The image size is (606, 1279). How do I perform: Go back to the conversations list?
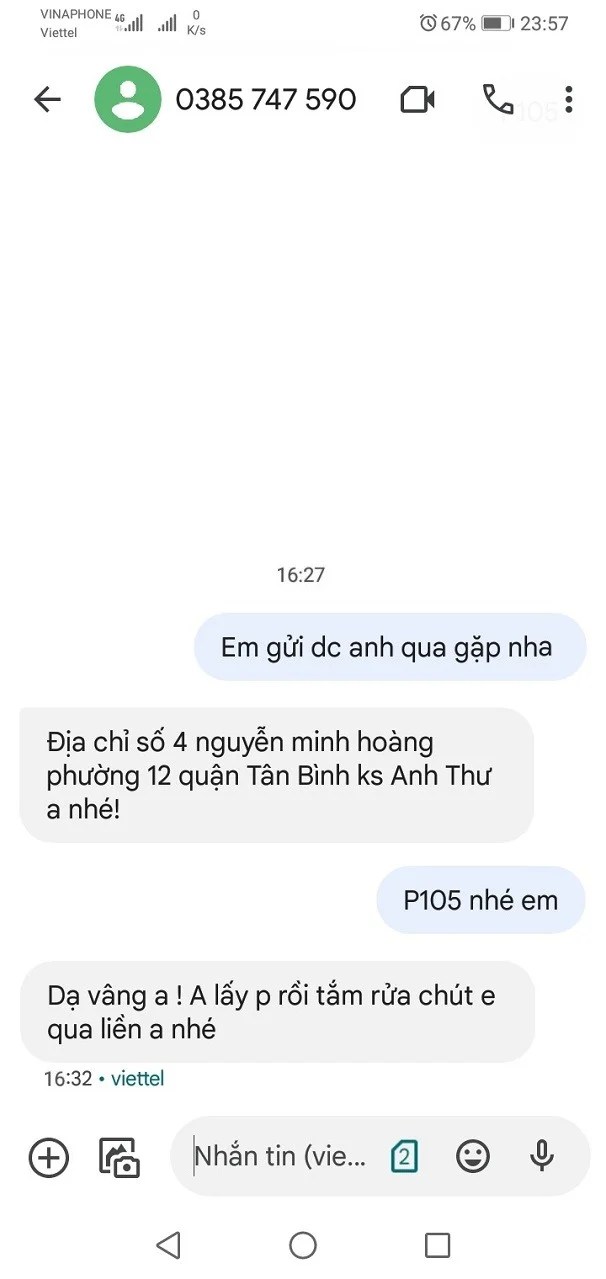(x=47, y=99)
